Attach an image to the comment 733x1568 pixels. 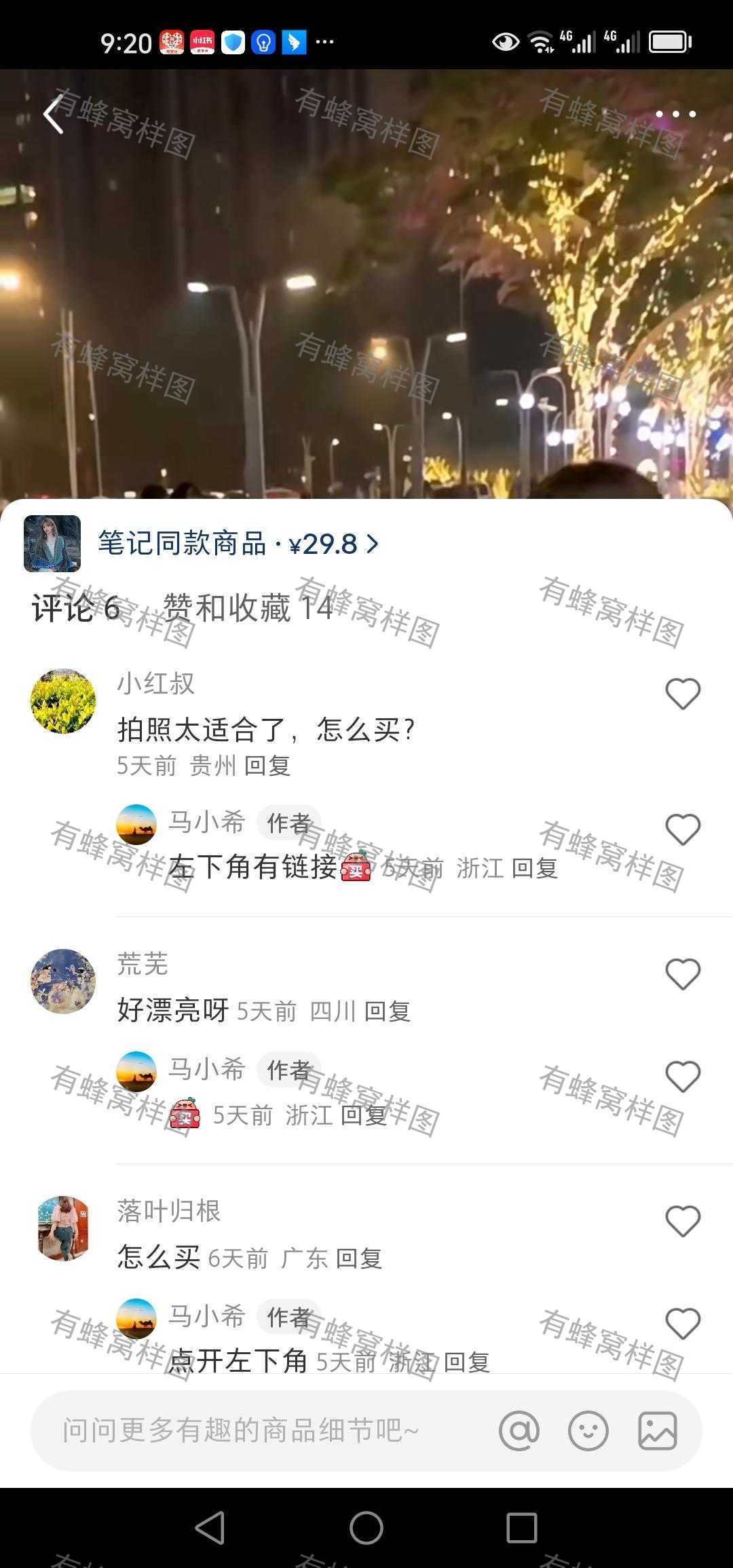point(658,1430)
